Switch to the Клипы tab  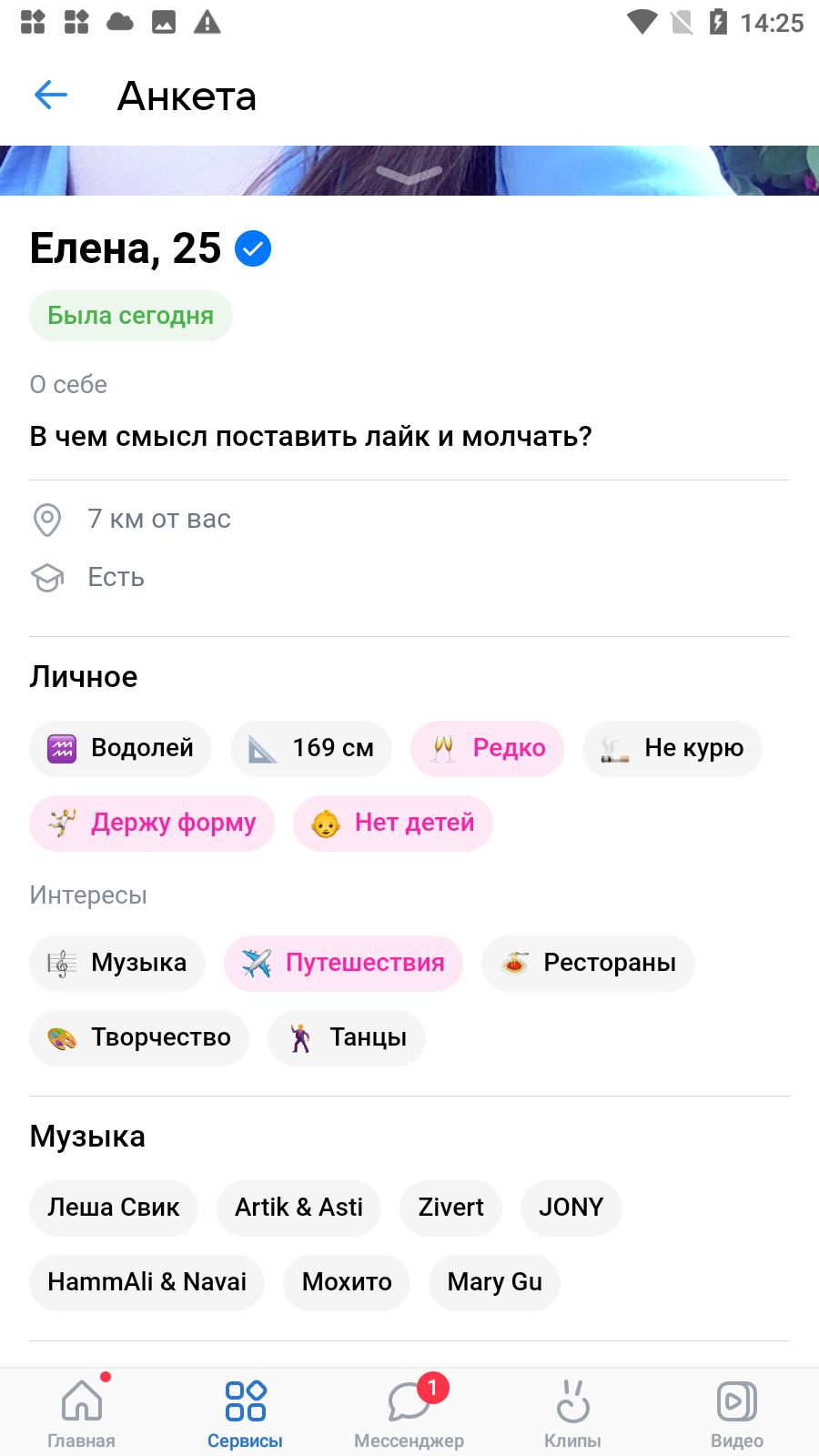[573, 1412]
